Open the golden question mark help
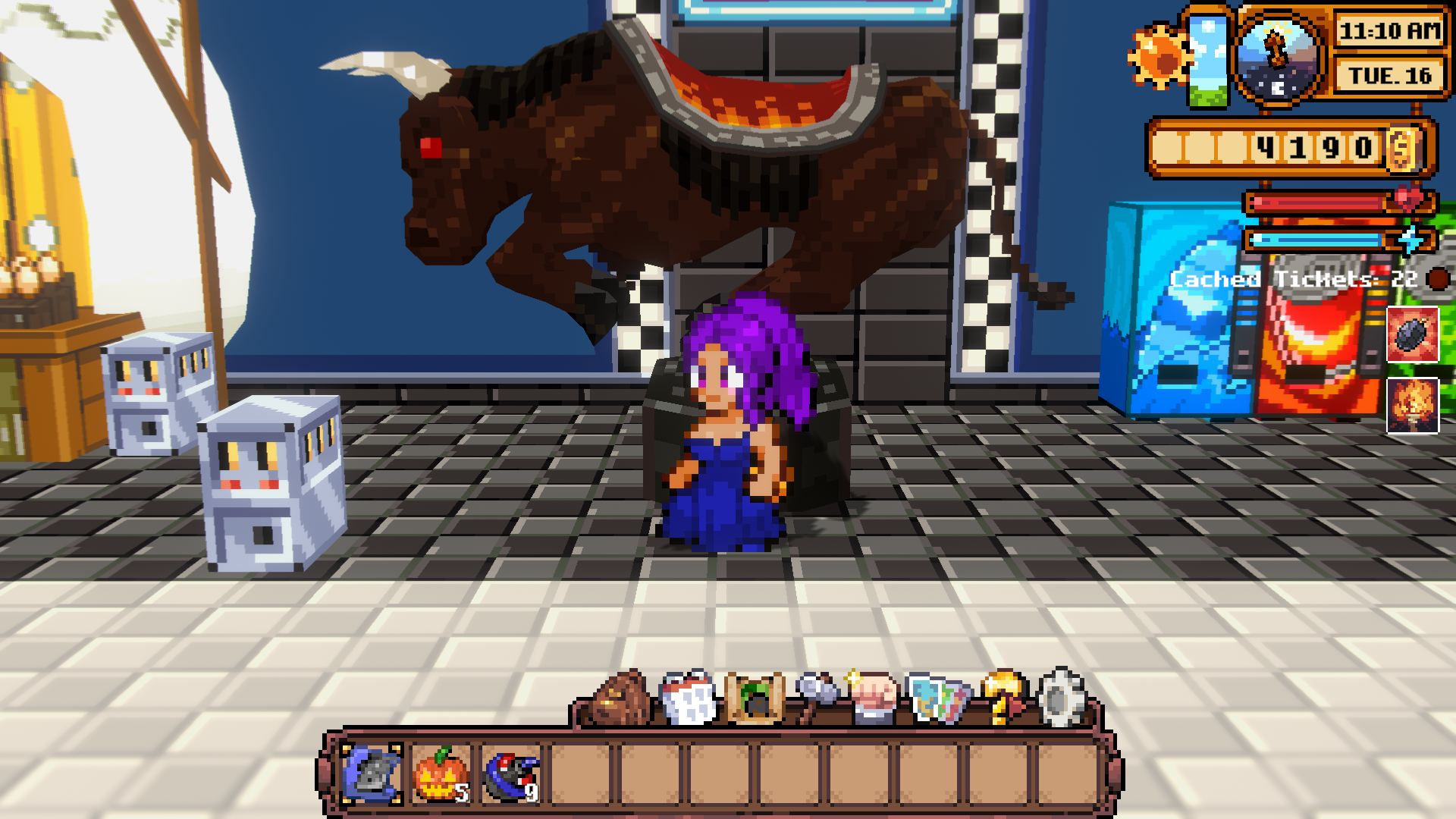 pos(1003,698)
